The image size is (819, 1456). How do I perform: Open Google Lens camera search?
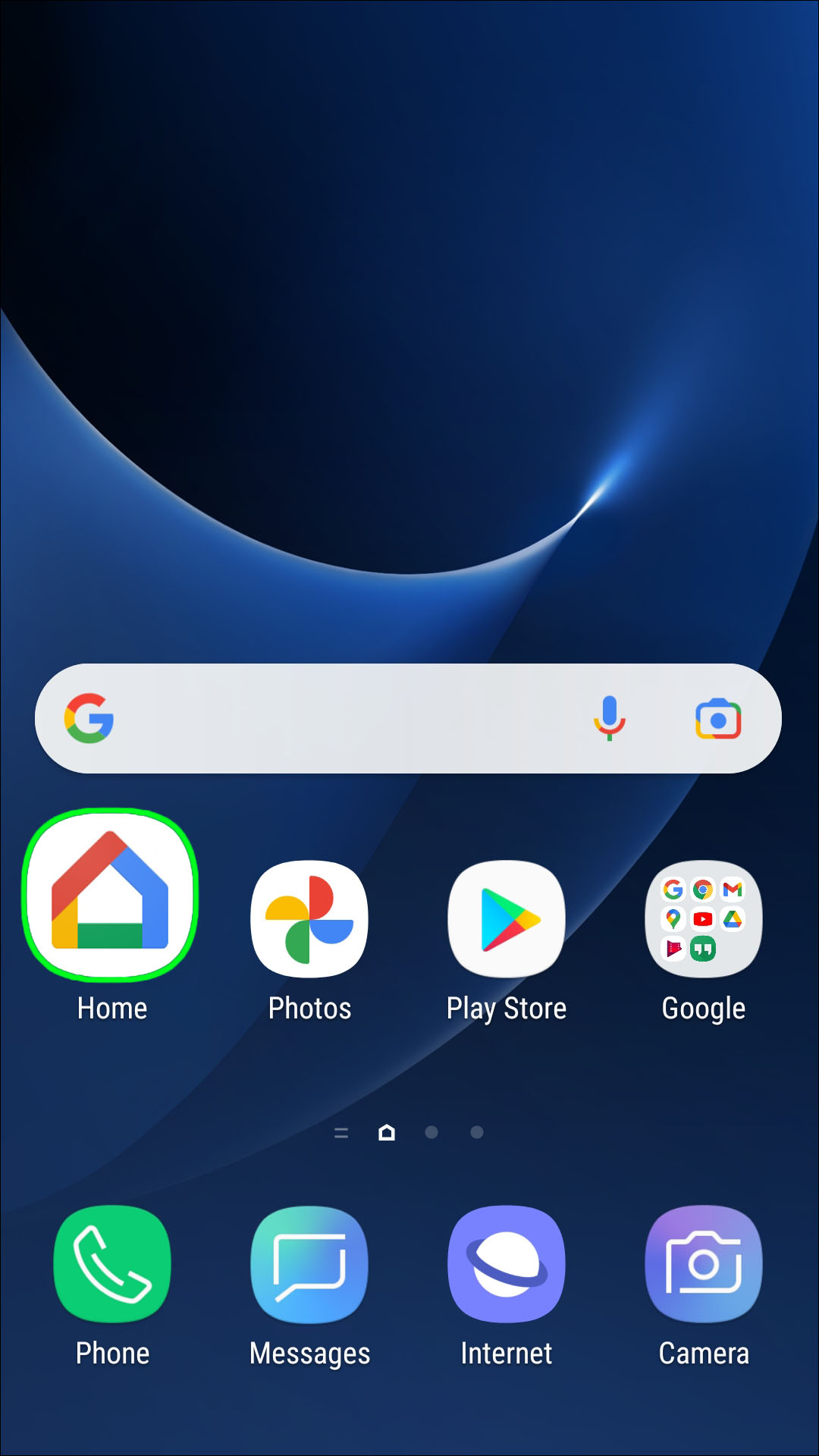718,719
